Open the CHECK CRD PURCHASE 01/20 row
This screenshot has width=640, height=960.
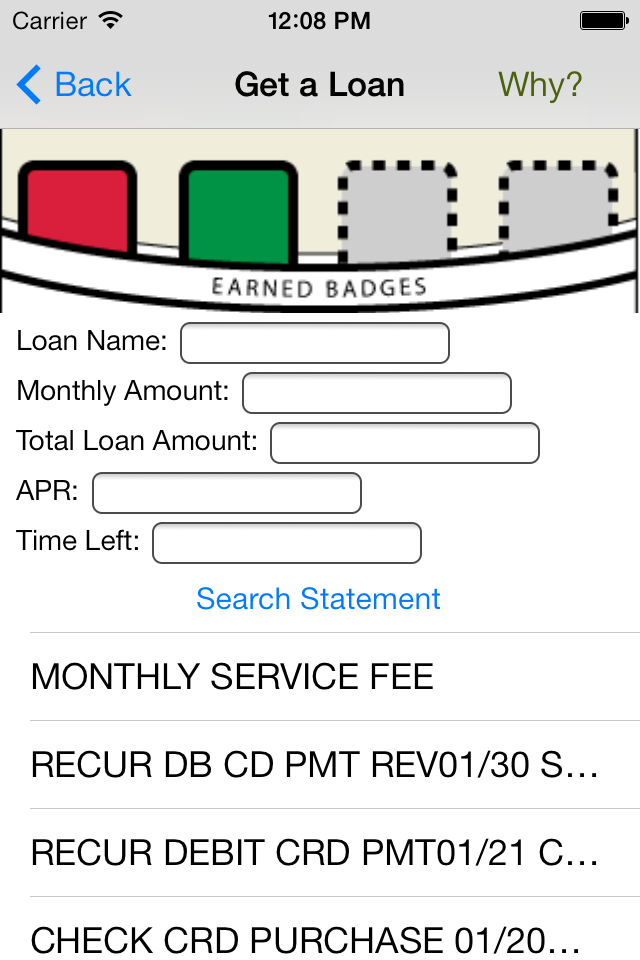(320, 938)
